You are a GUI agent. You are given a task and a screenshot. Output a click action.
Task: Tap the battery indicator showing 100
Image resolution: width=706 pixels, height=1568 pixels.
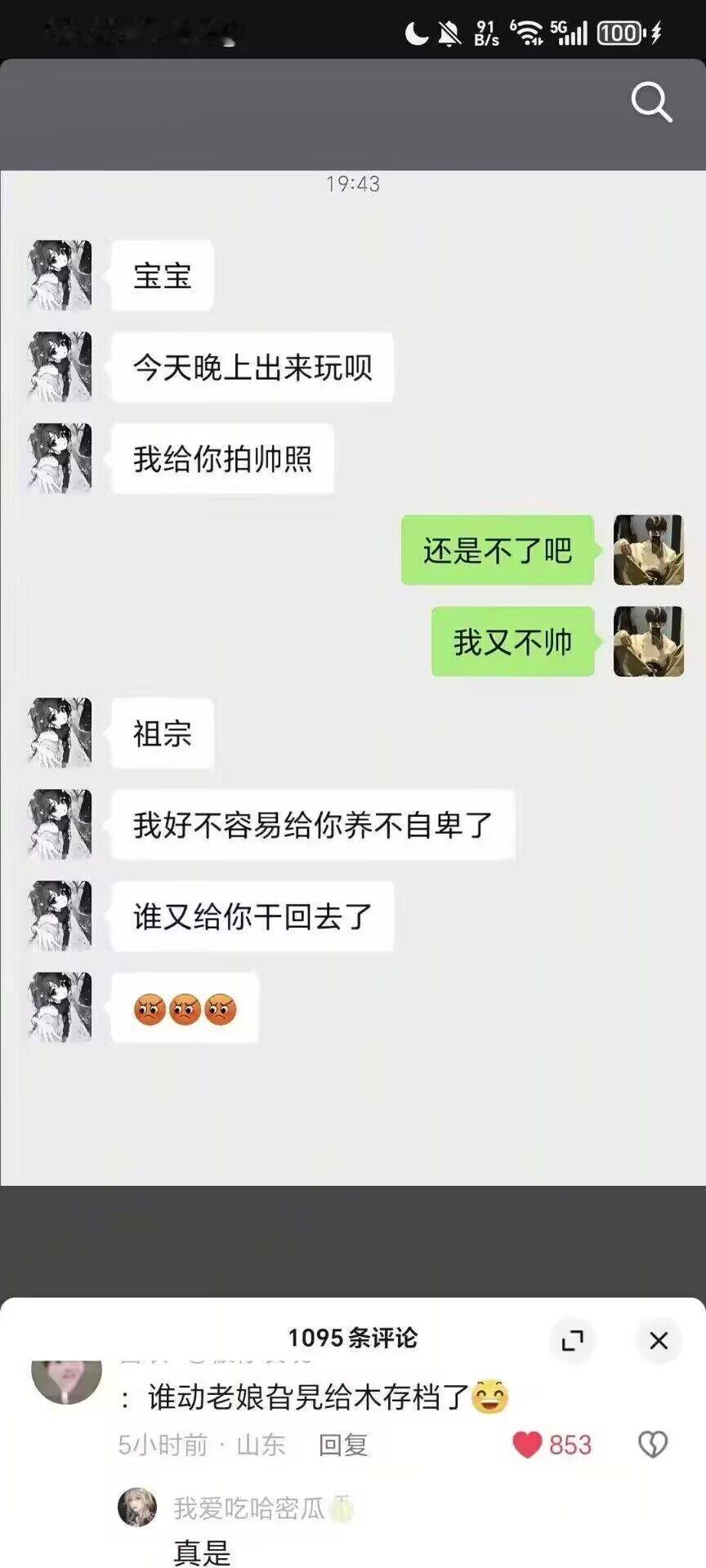[x=620, y=33]
